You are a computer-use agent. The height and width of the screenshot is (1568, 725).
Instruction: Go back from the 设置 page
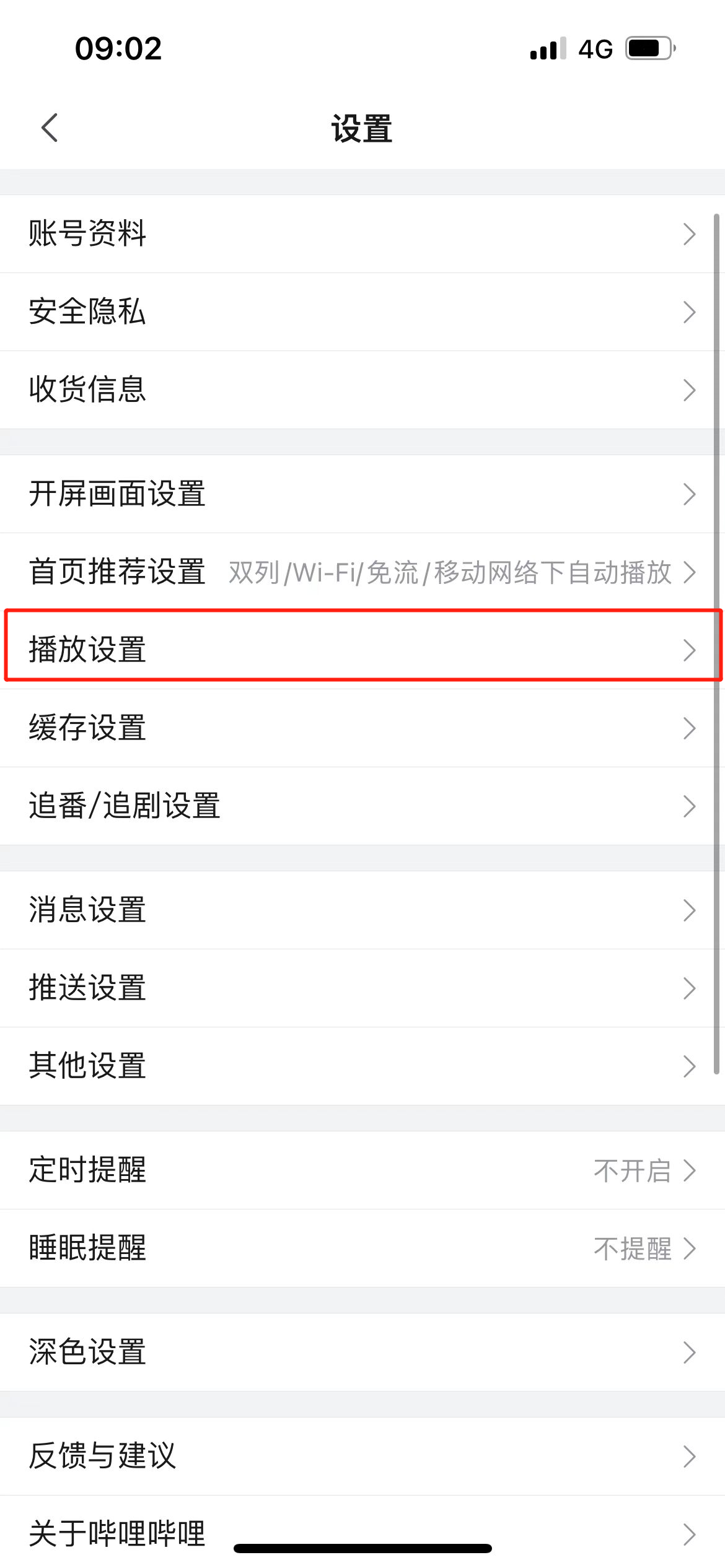pyautogui.click(x=50, y=128)
